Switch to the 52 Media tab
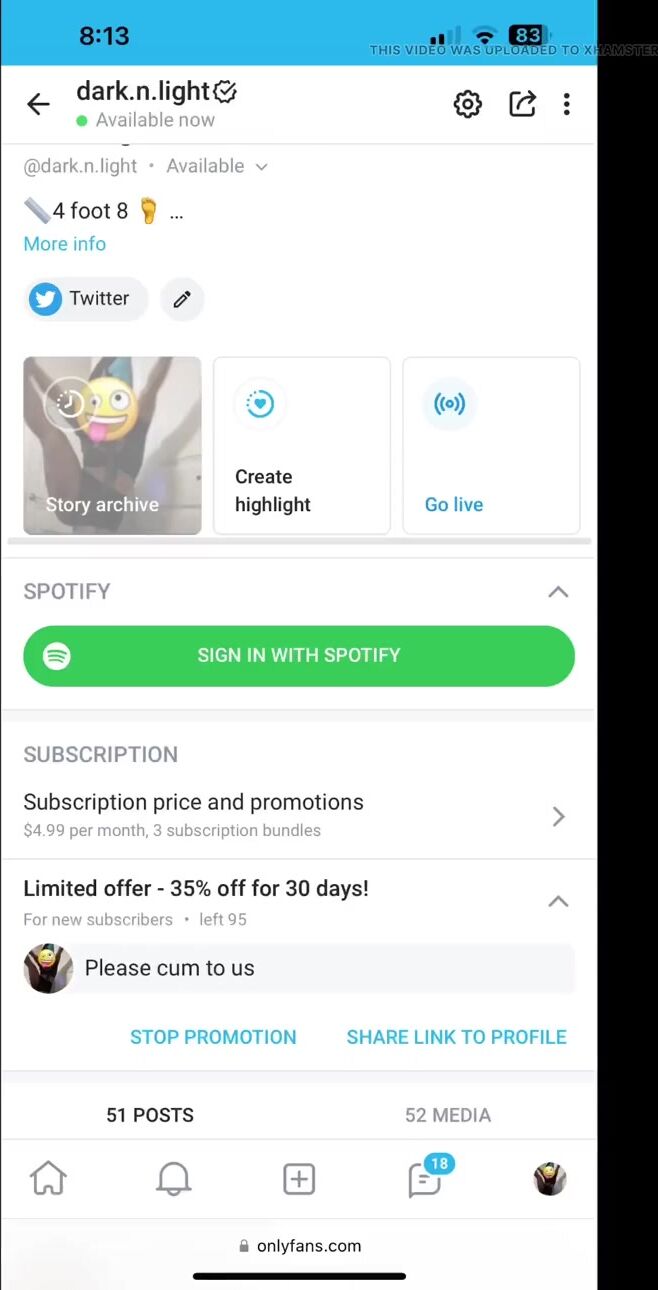 [x=447, y=1115]
